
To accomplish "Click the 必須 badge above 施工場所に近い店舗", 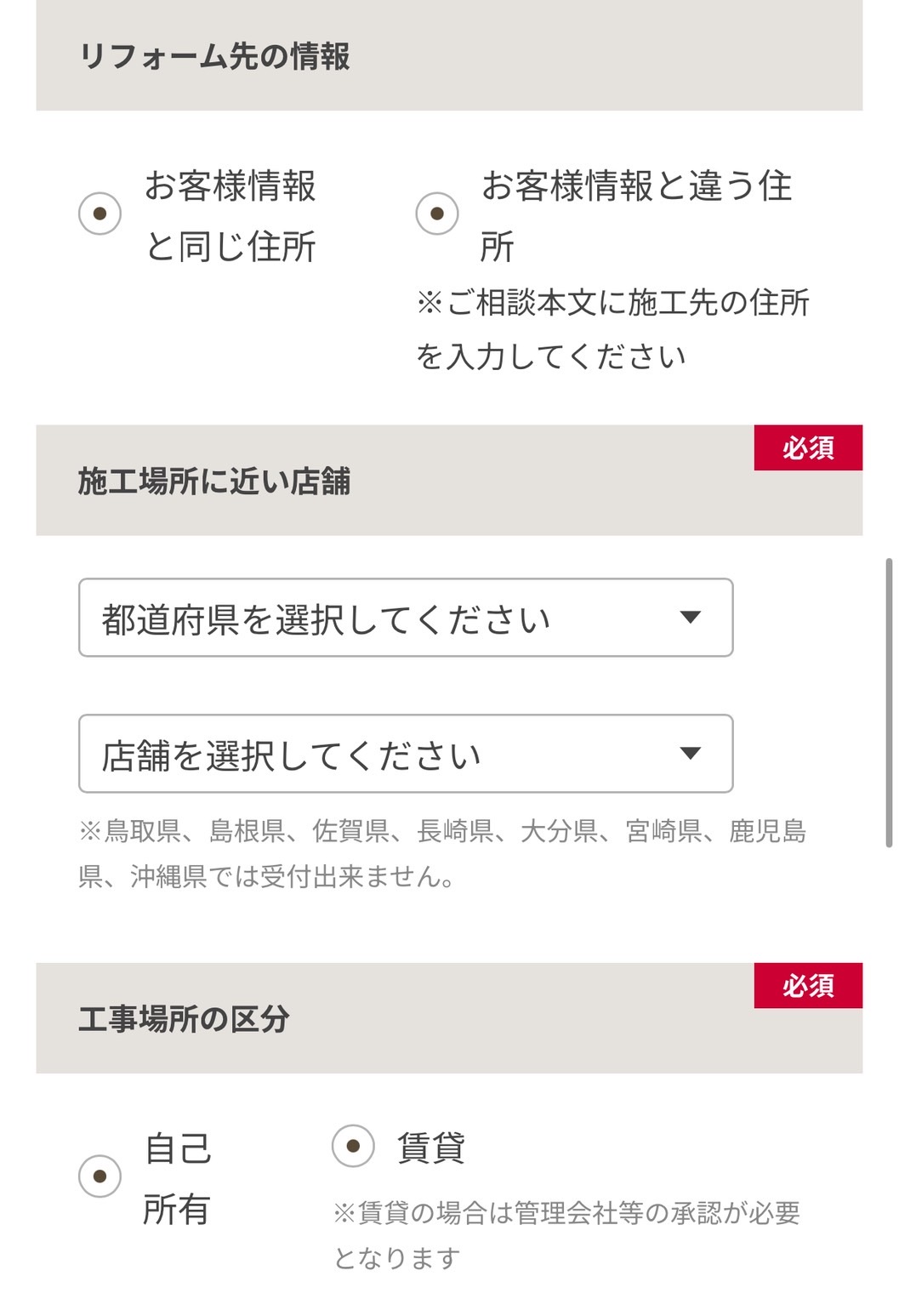I will coord(808,449).
